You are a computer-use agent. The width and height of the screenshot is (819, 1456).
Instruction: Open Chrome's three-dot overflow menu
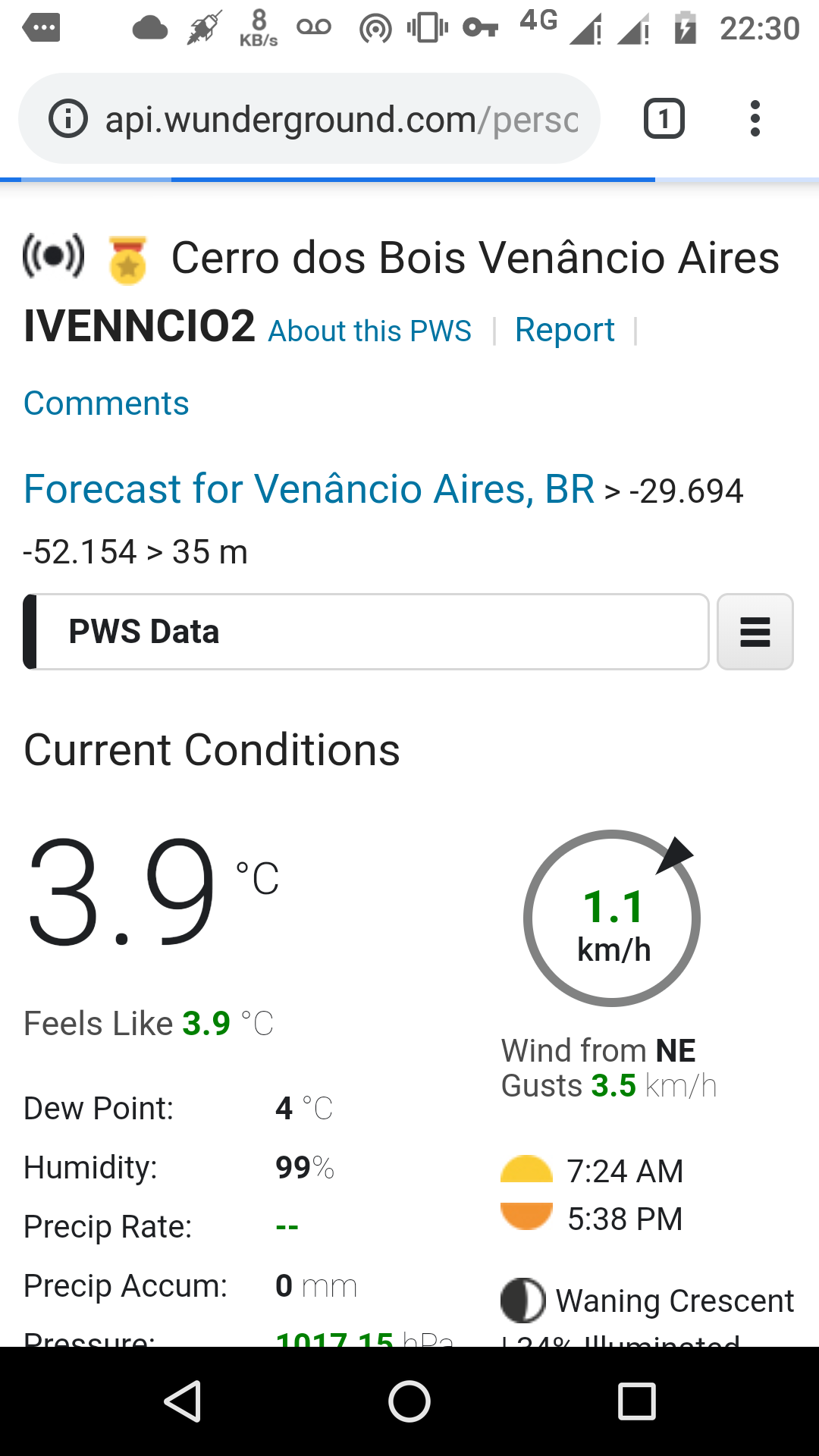point(755,119)
